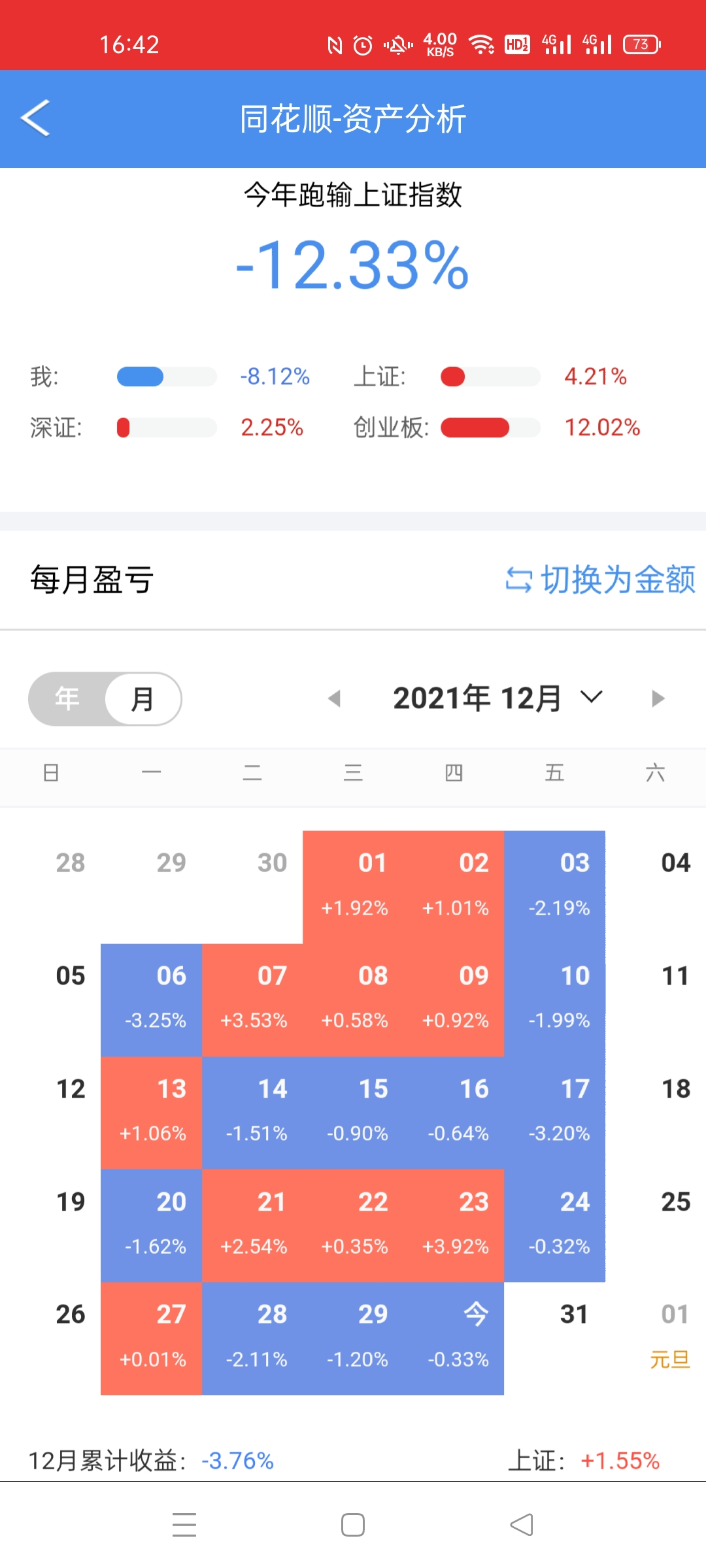Go back from 资产分析 page
Viewport: 706px width, 1568px height.
[35, 118]
